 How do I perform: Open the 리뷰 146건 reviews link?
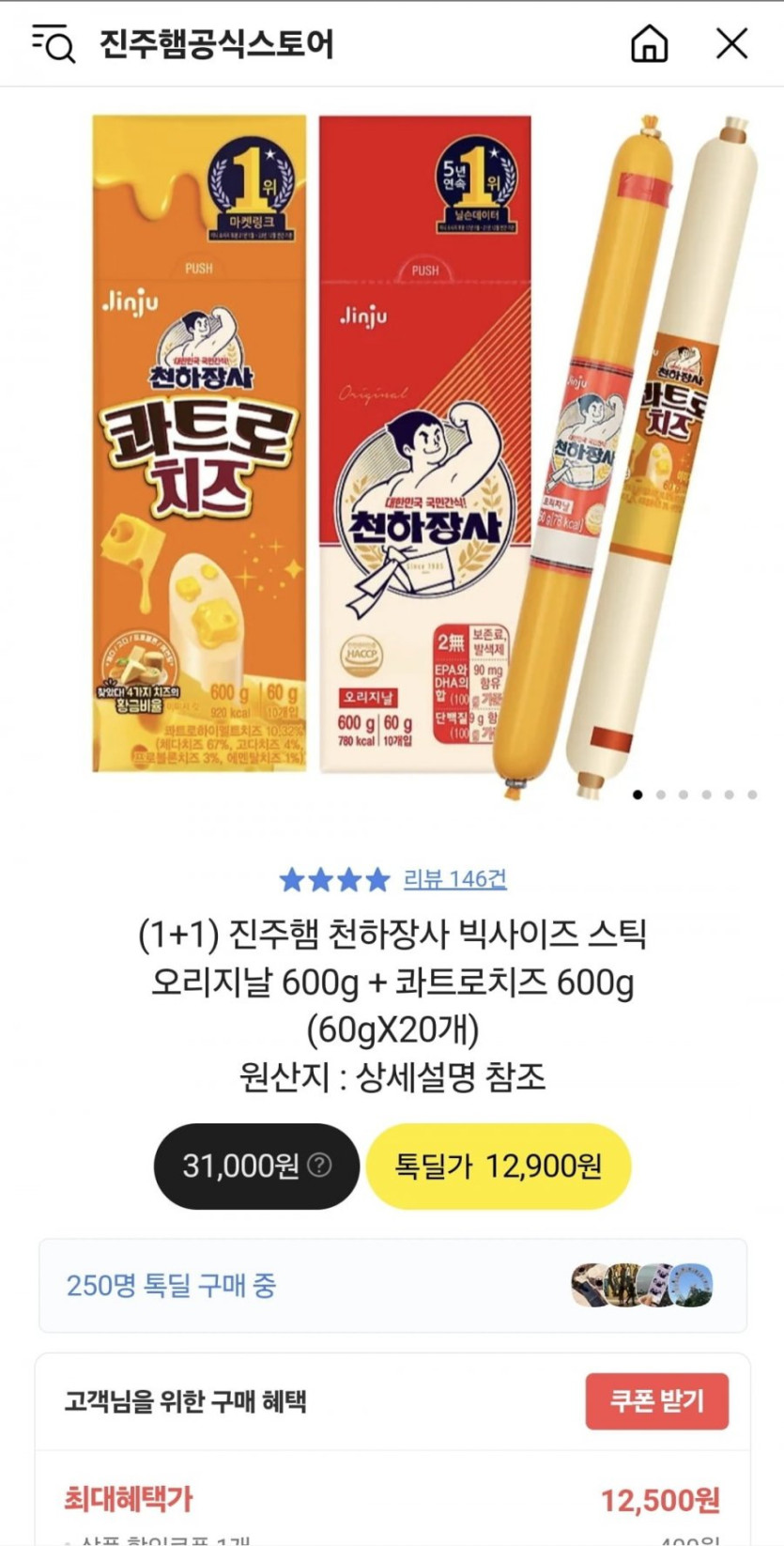[x=454, y=879]
